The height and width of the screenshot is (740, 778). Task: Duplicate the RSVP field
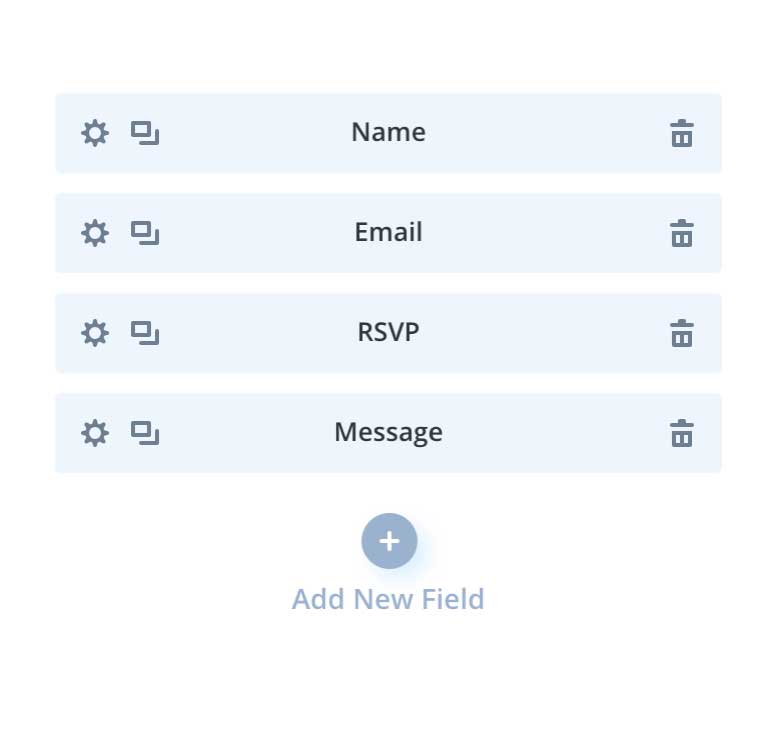[145, 333]
